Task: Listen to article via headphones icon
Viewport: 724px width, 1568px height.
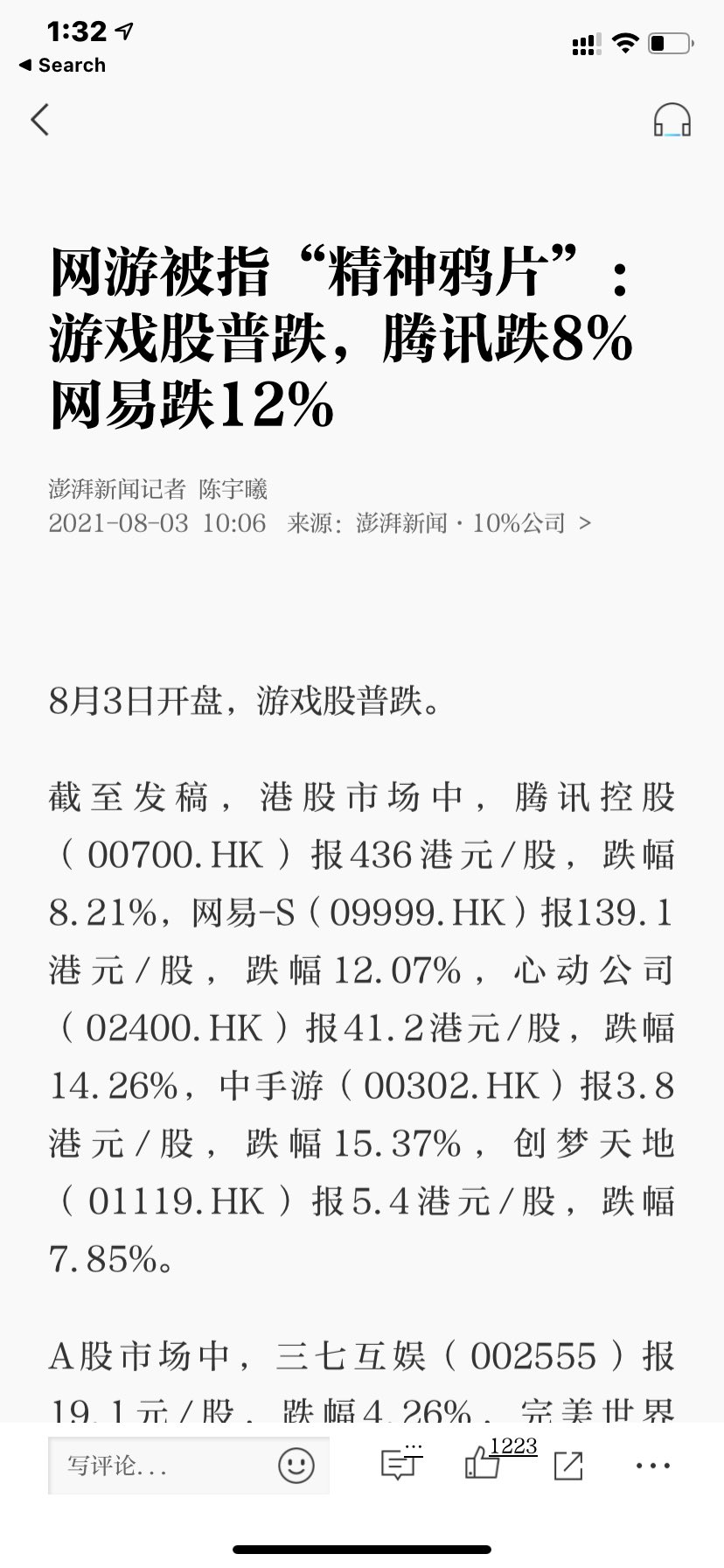Action: click(x=672, y=120)
